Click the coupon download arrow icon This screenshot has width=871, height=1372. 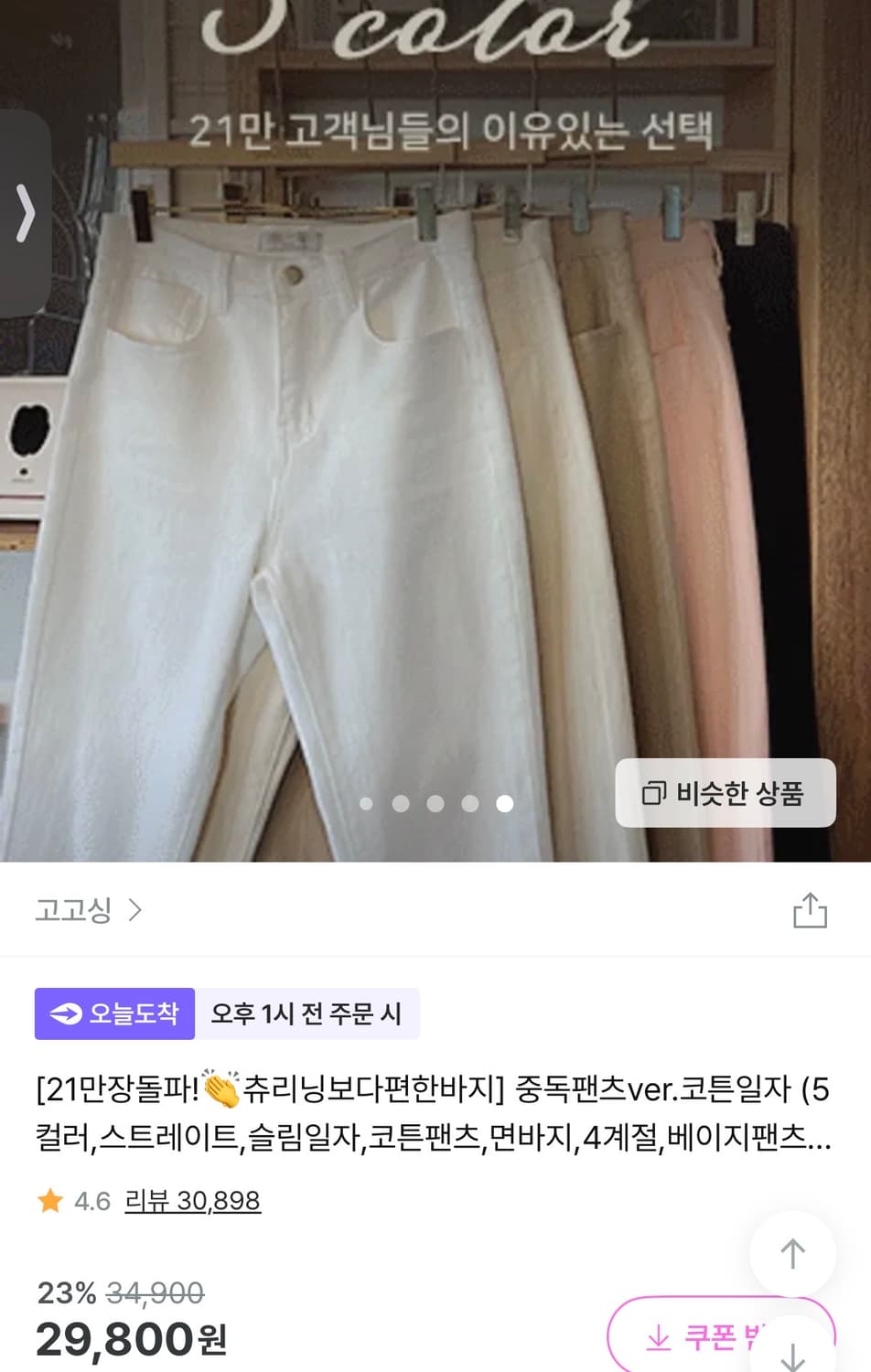point(657,1339)
